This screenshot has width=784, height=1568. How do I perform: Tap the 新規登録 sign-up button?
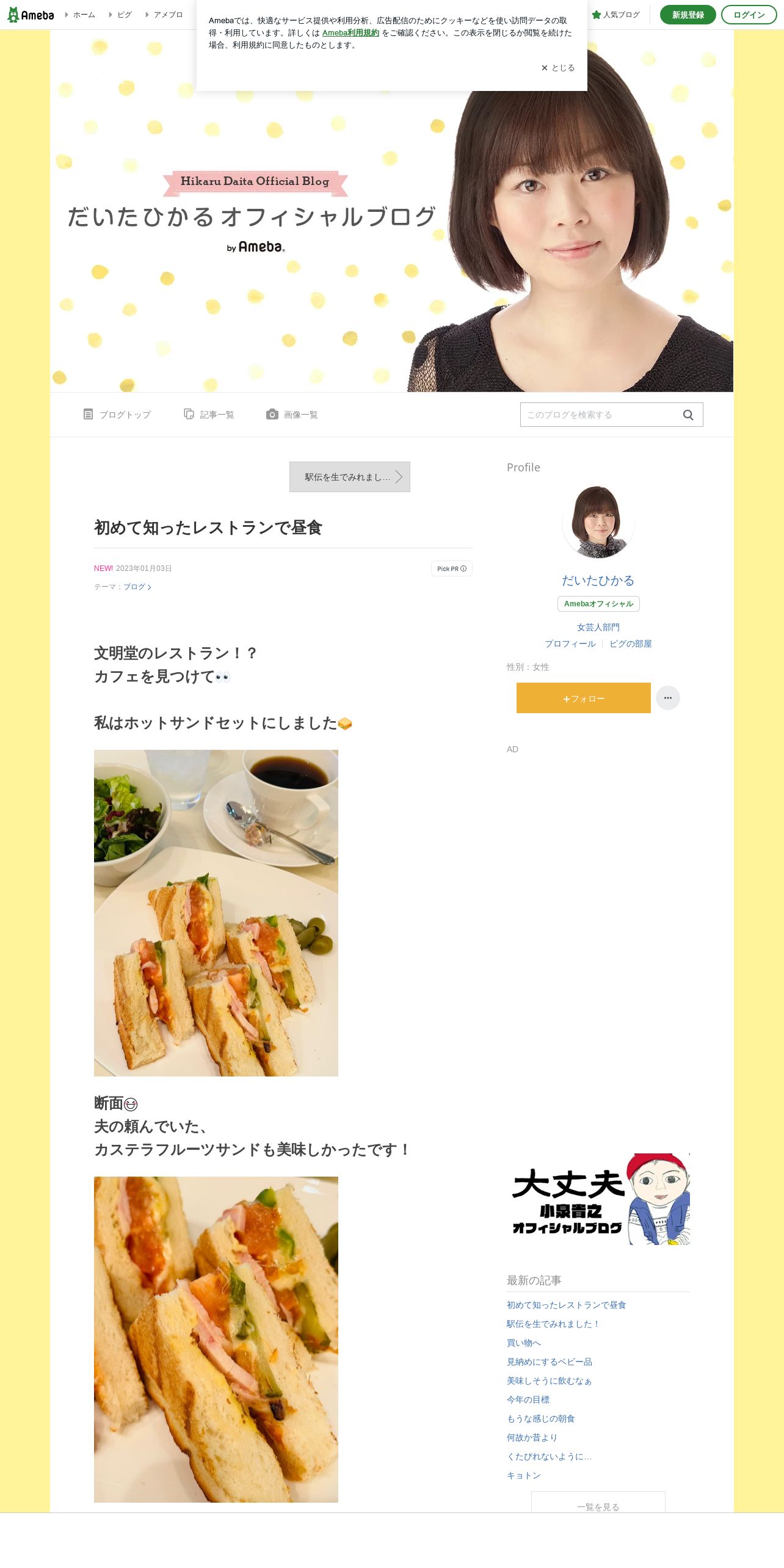point(688,15)
